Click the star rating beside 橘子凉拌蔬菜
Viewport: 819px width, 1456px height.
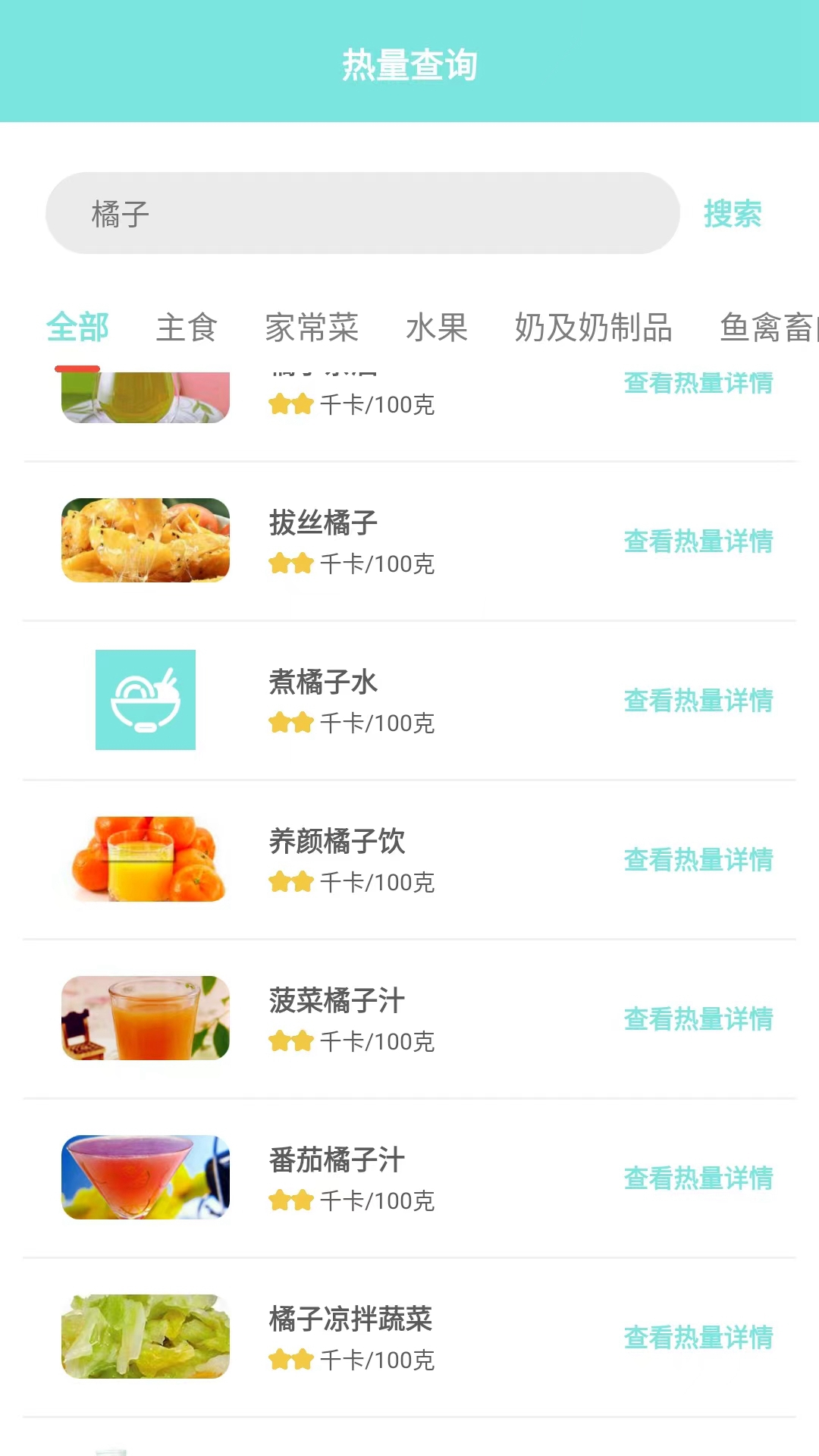[x=290, y=1360]
